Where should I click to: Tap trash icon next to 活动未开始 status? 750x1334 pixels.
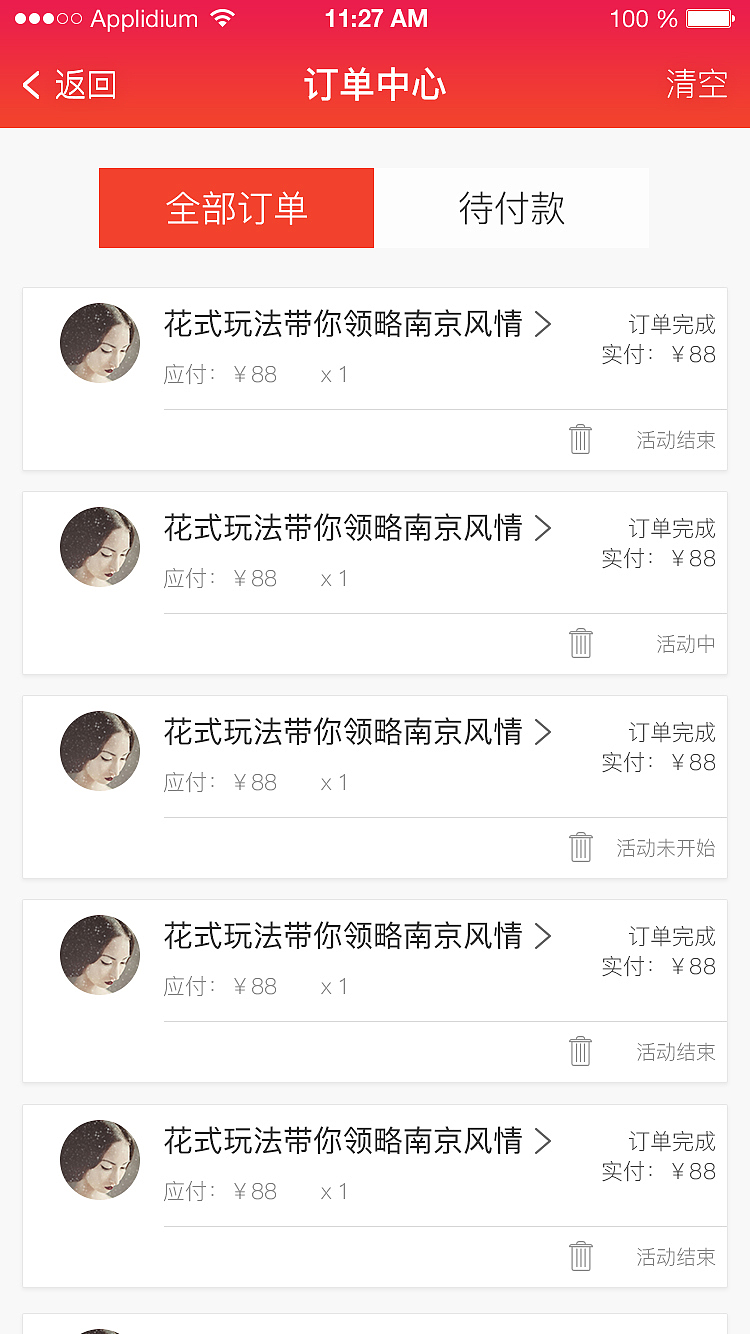[580, 847]
